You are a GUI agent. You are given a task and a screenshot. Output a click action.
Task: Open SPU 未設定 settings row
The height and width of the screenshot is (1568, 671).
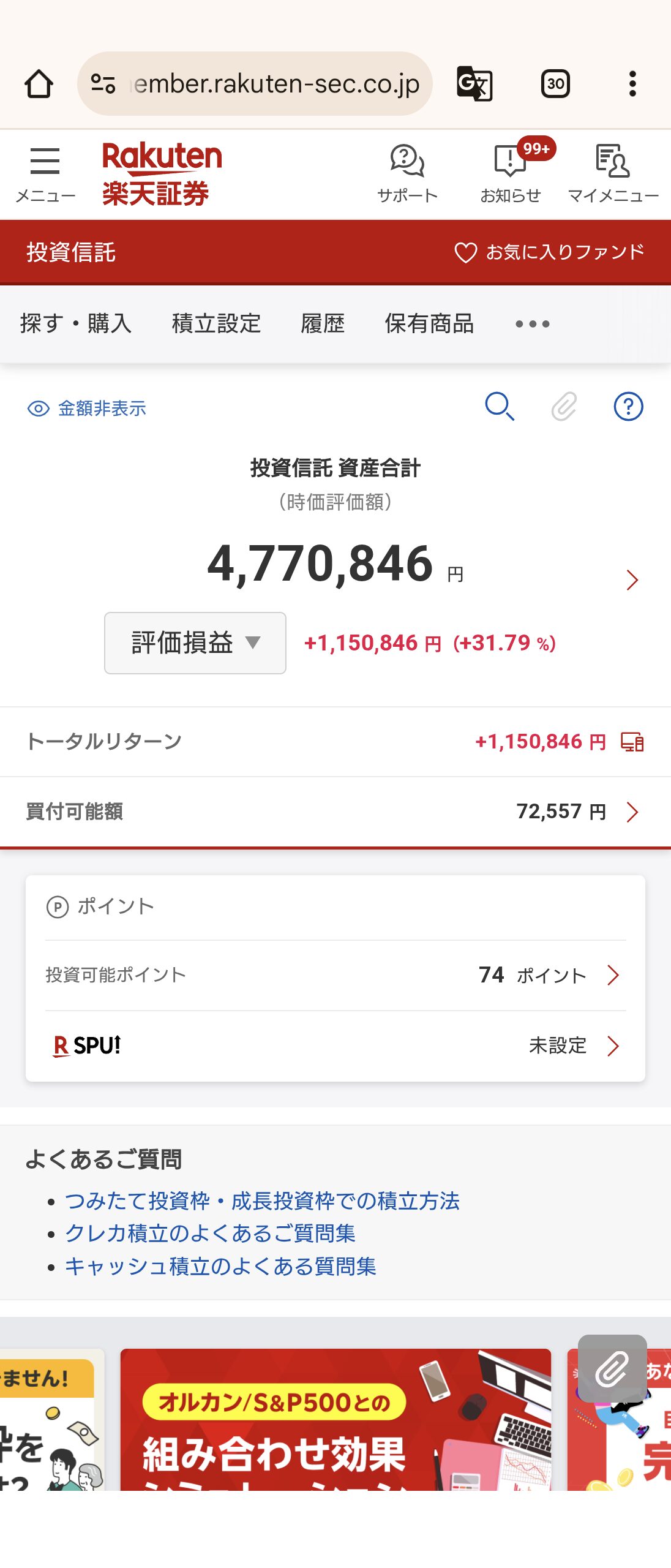click(x=335, y=1046)
